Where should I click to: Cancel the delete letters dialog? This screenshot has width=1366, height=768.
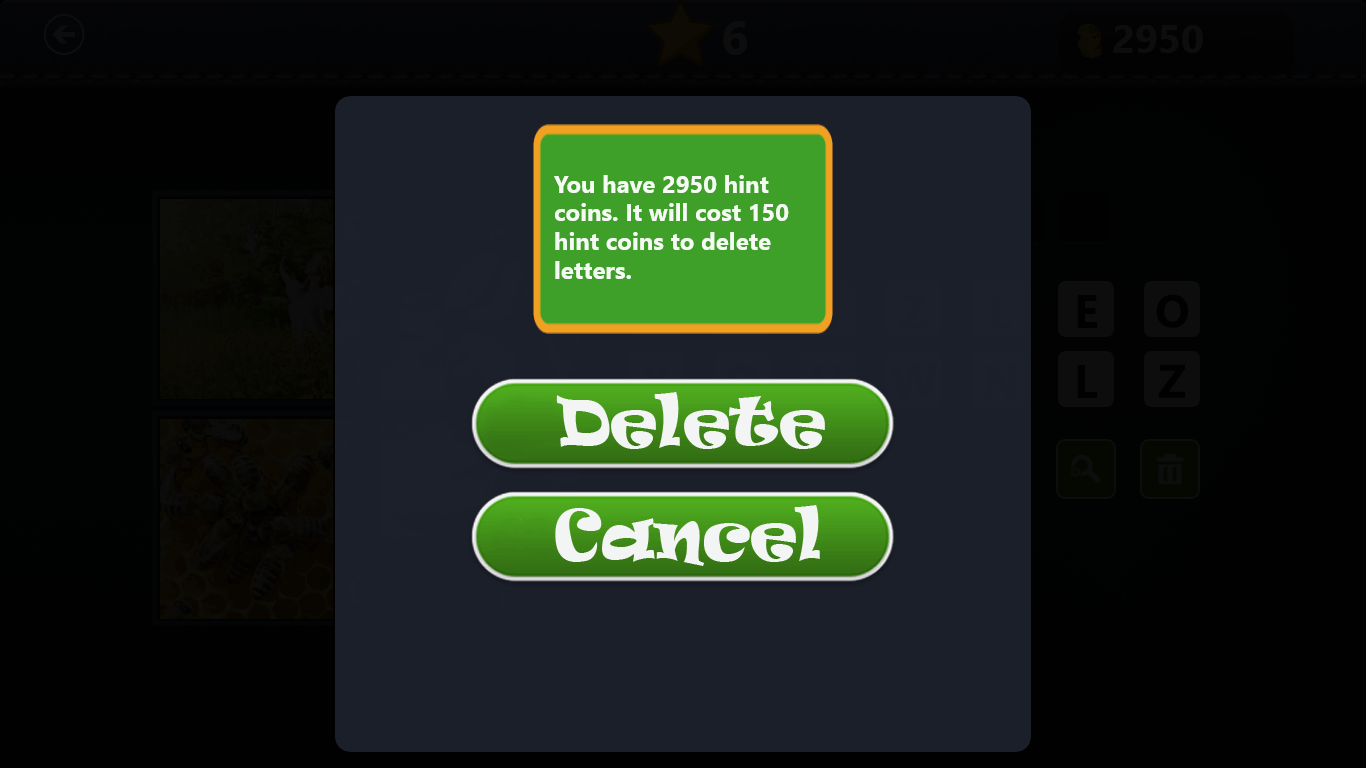(x=682, y=536)
